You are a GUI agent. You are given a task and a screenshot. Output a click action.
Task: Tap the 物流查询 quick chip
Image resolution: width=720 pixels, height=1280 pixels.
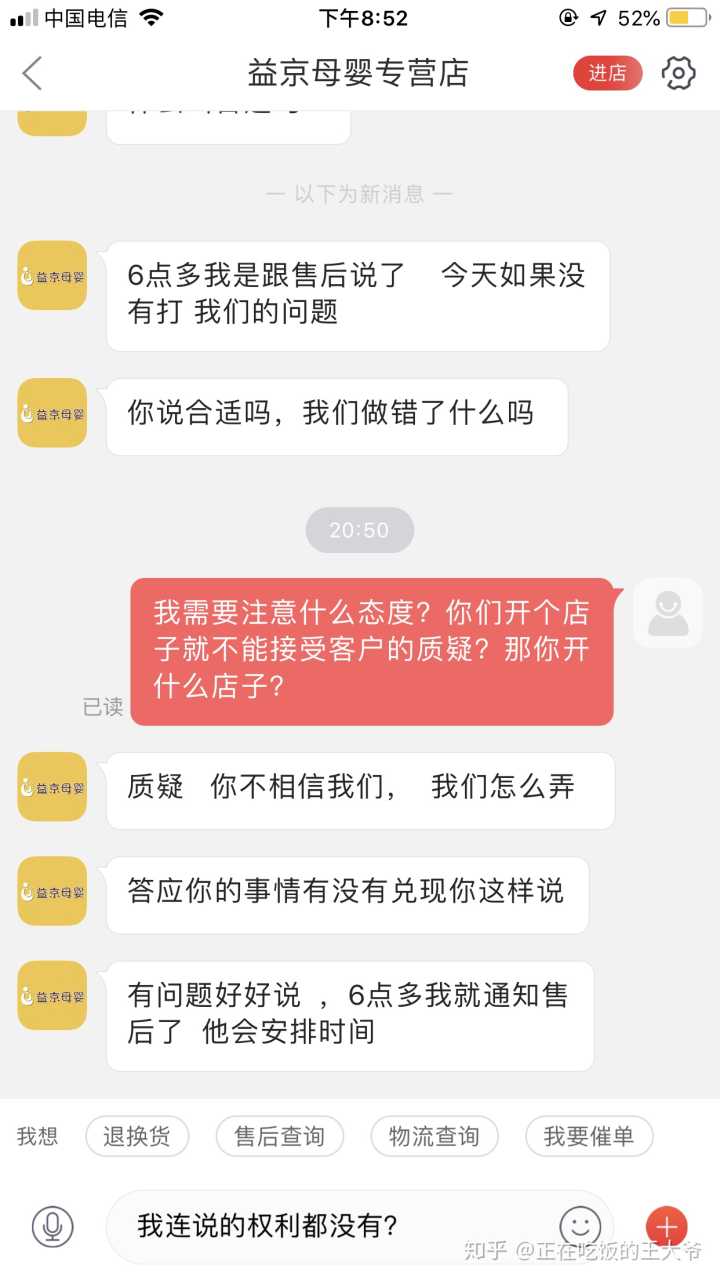coord(434,1137)
